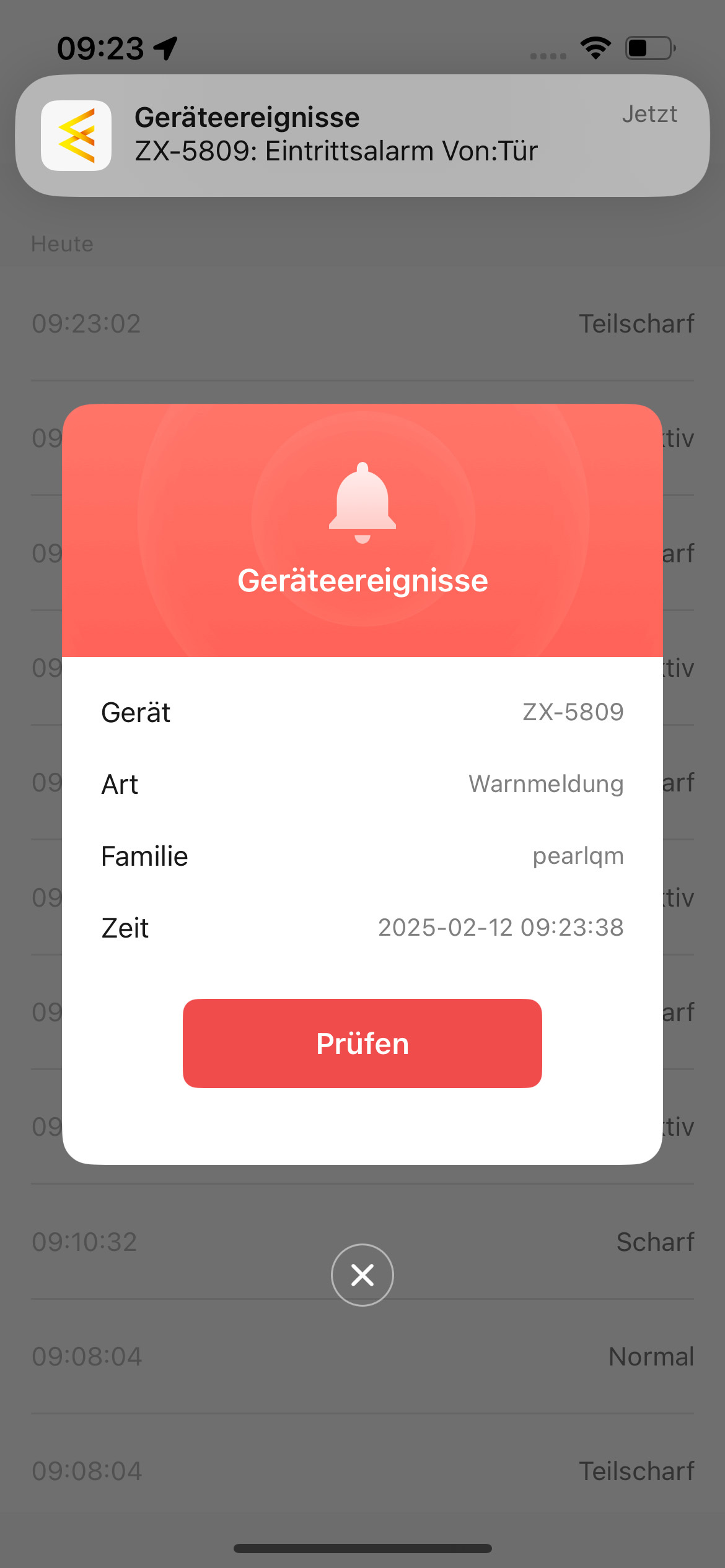Tap the Prüfen button
This screenshot has width=725, height=1568.
[362, 1043]
